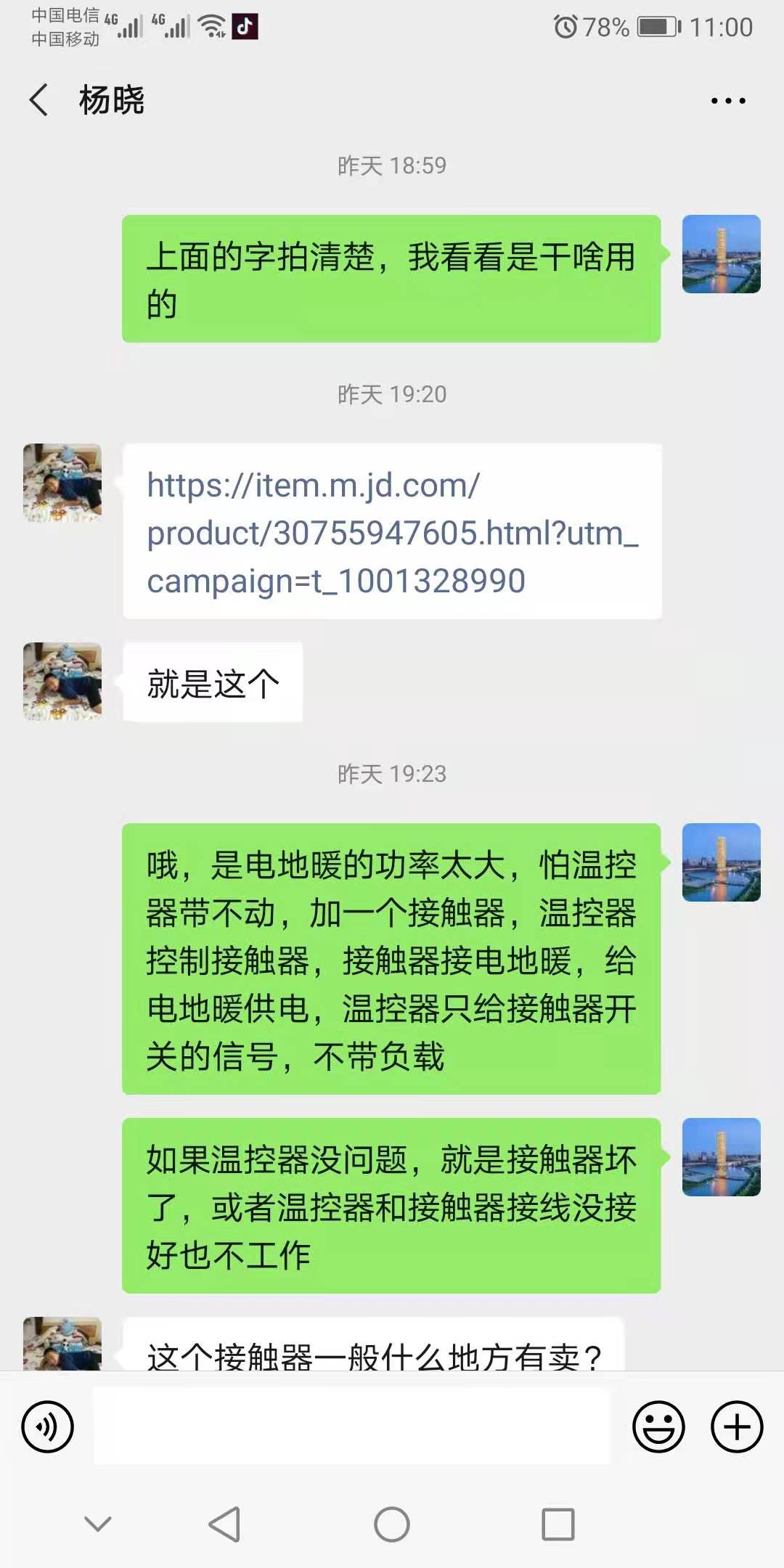Open 杨晓's avatar next to the JD link
Viewport: 784px width, 1568px height.
click(62, 483)
